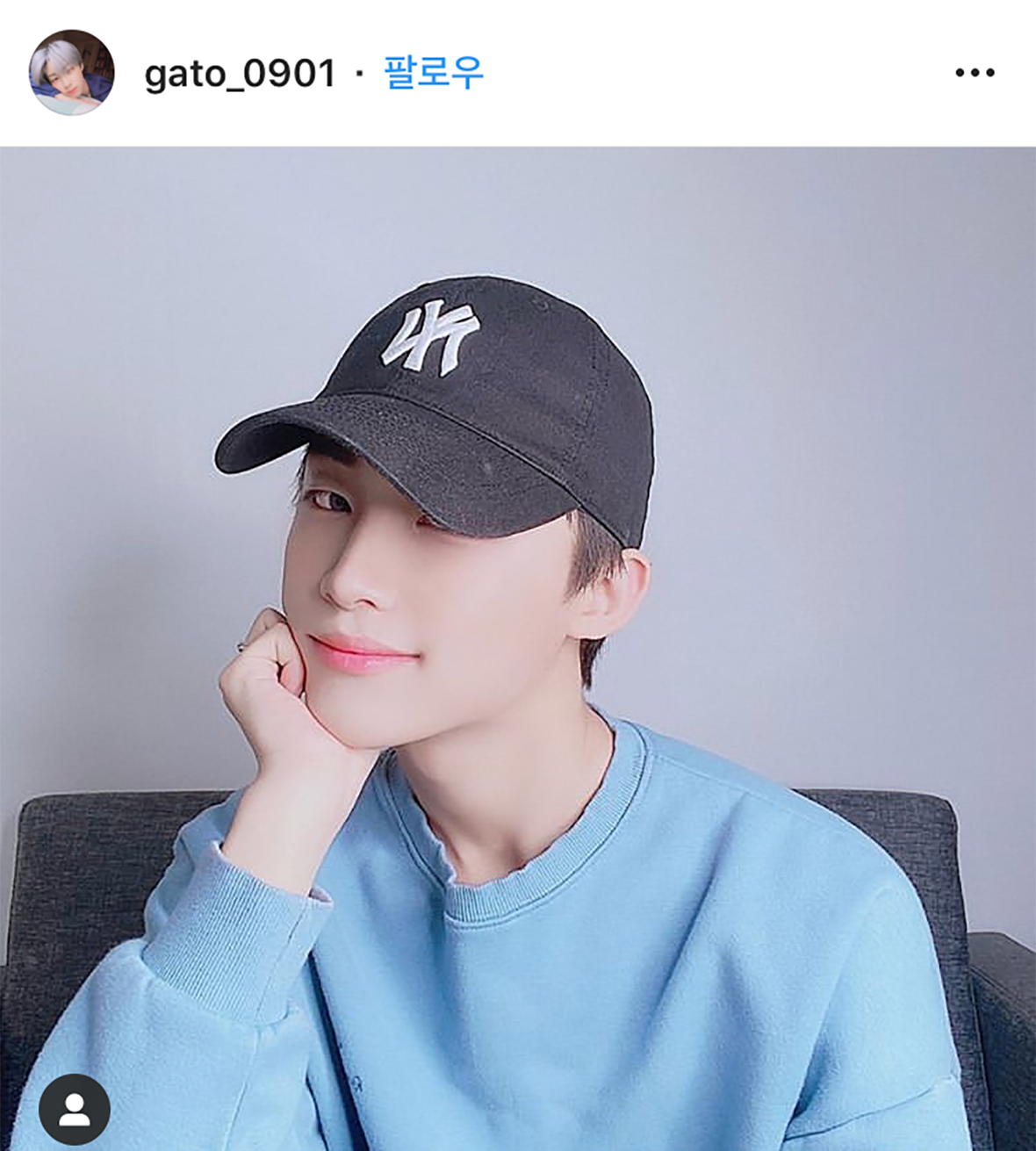Tap the gato_0901 username
The image size is (1036, 1151).
[x=240, y=74]
